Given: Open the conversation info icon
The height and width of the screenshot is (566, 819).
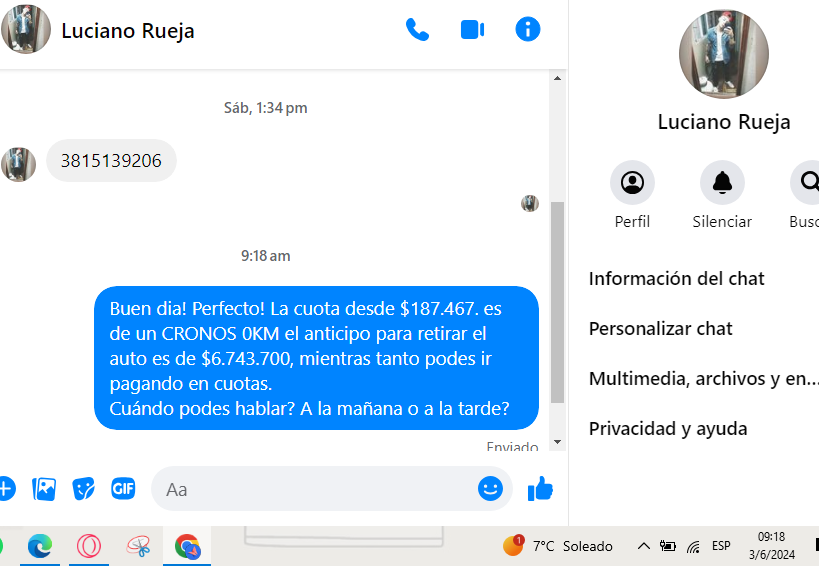Looking at the screenshot, I should click(527, 30).
